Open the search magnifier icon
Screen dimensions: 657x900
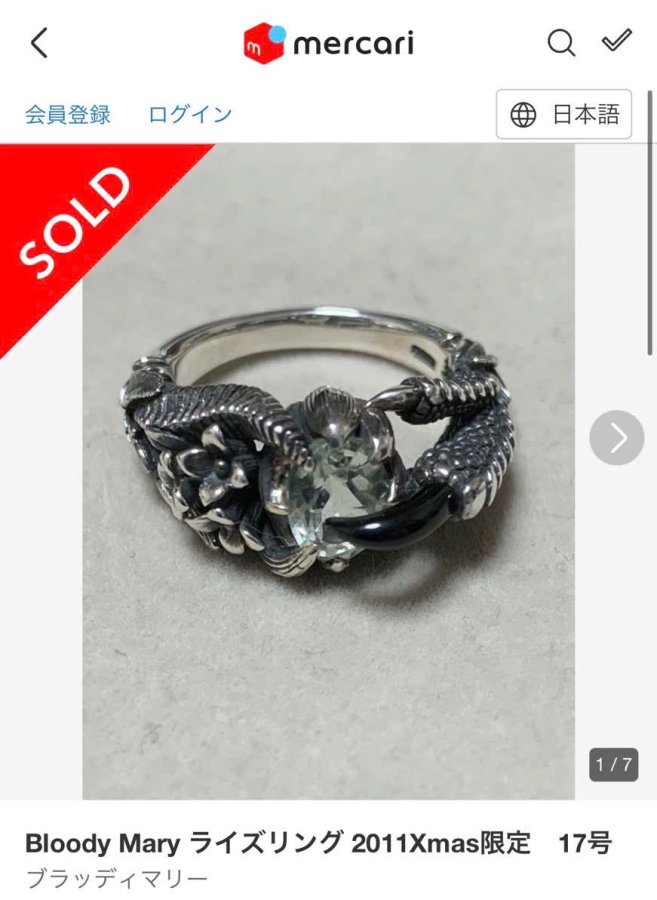pyautogui.click(x=561, y=43)
